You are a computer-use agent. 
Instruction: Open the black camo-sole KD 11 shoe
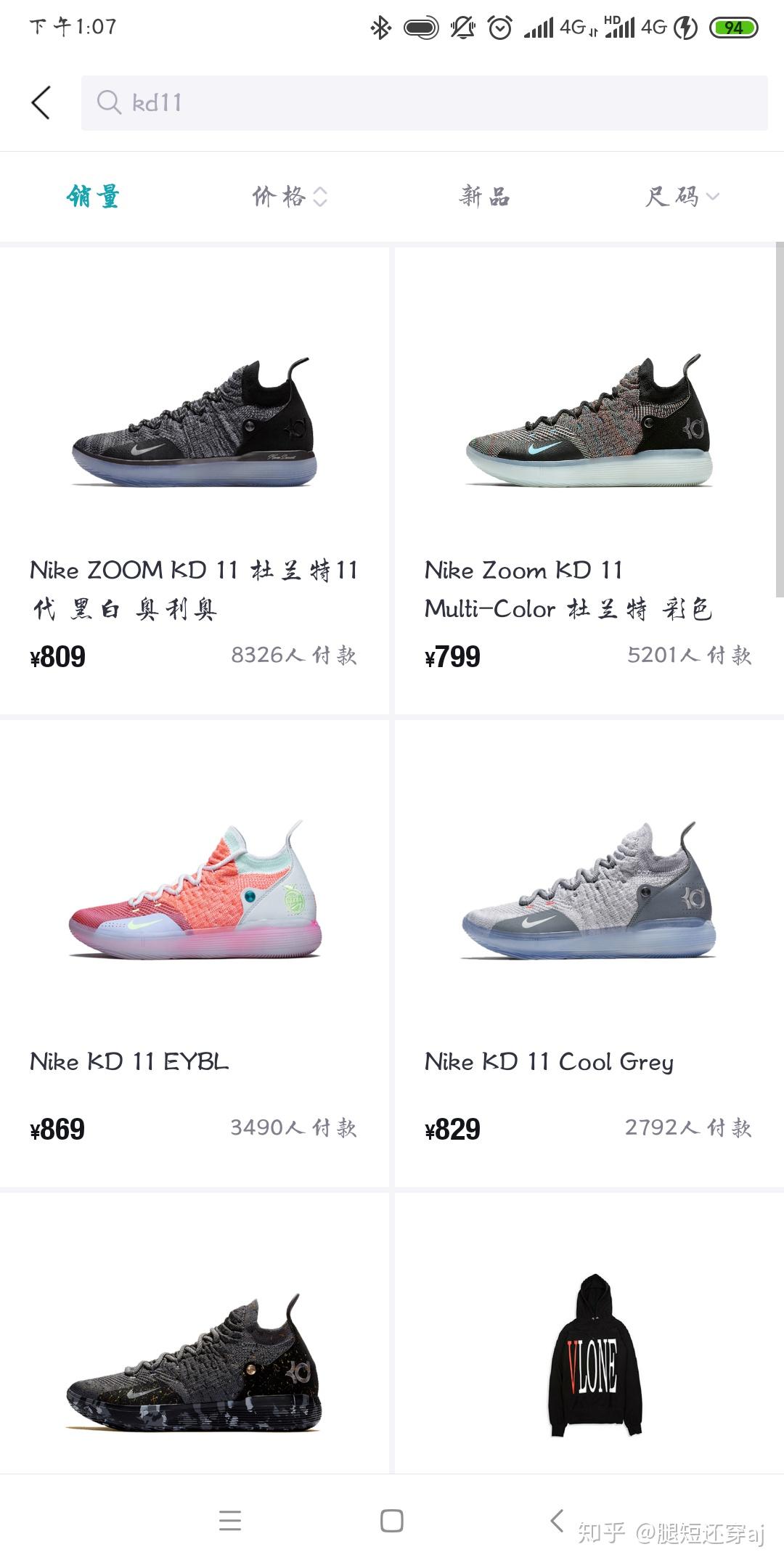pos(194,1365)
